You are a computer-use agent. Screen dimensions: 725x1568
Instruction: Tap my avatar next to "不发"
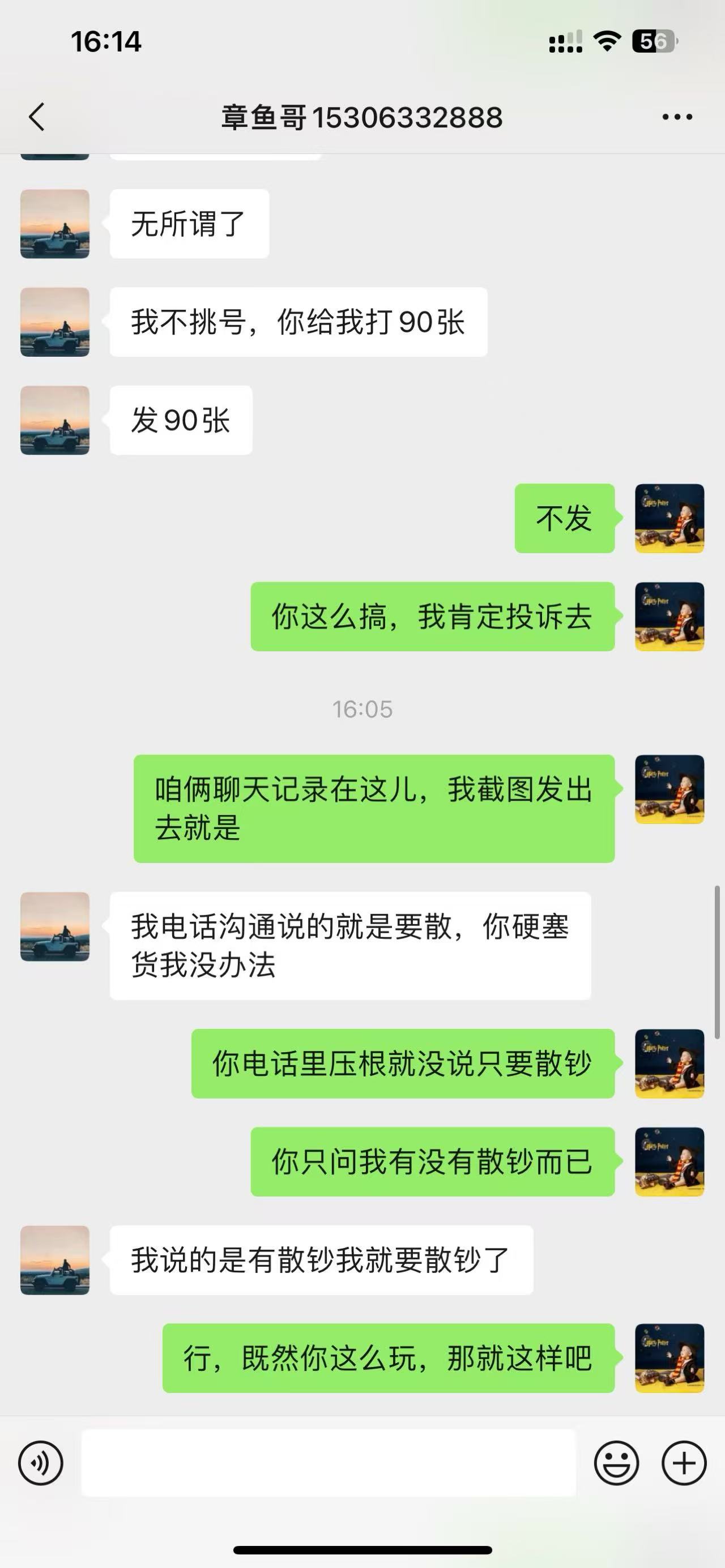(669, 518)
